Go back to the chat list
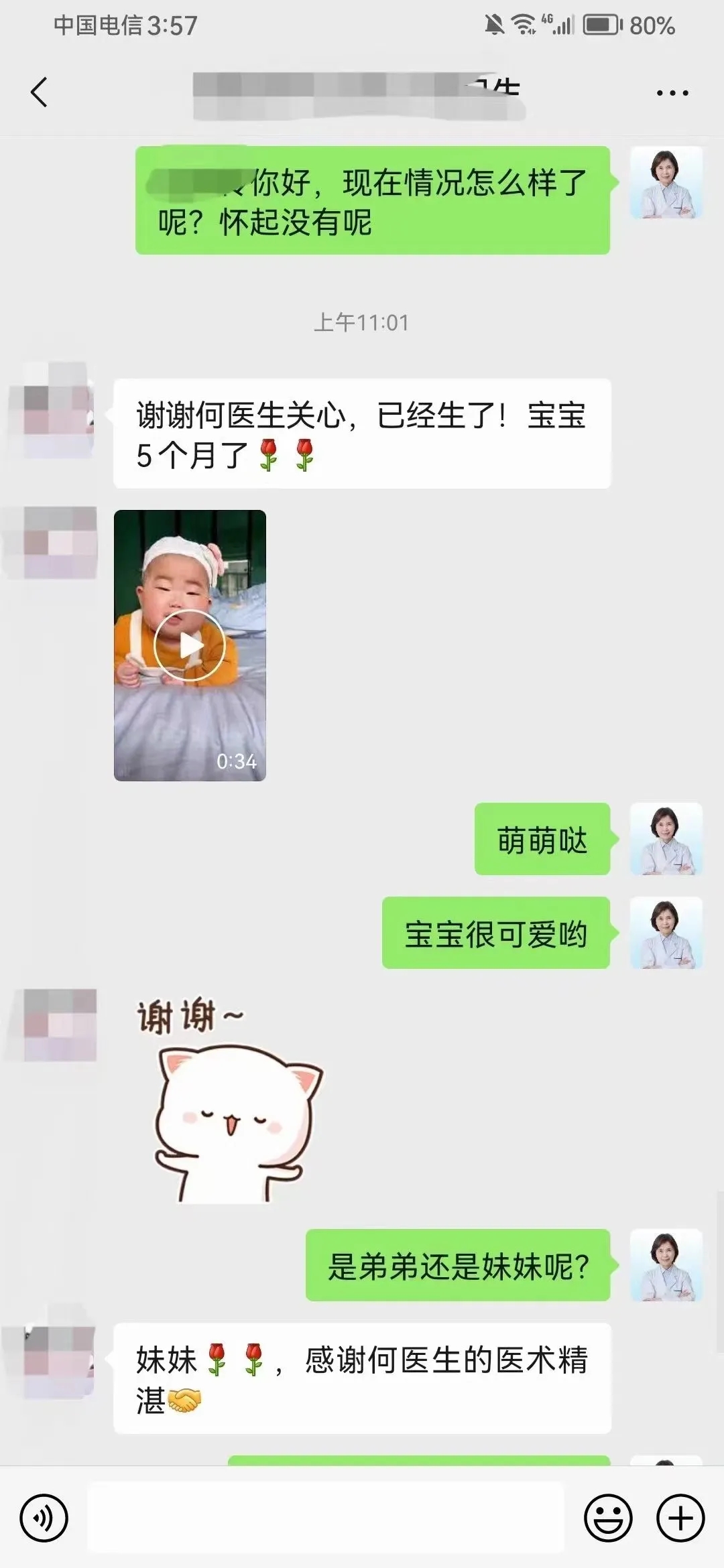 coord(39,92)
